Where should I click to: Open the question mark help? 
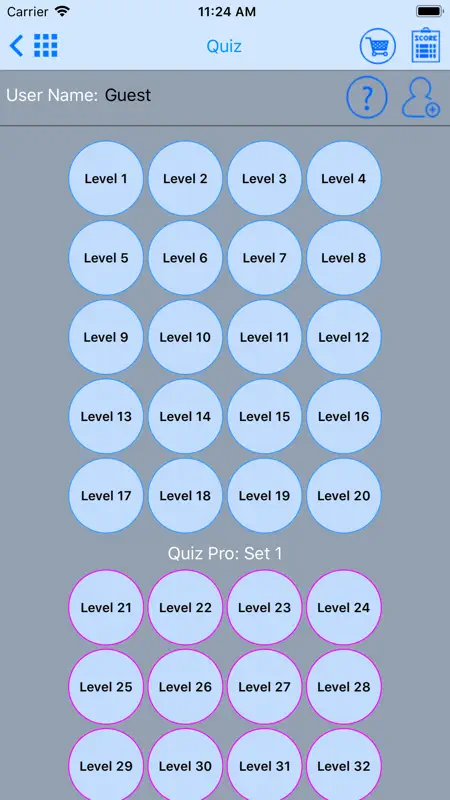coord(367,97)
